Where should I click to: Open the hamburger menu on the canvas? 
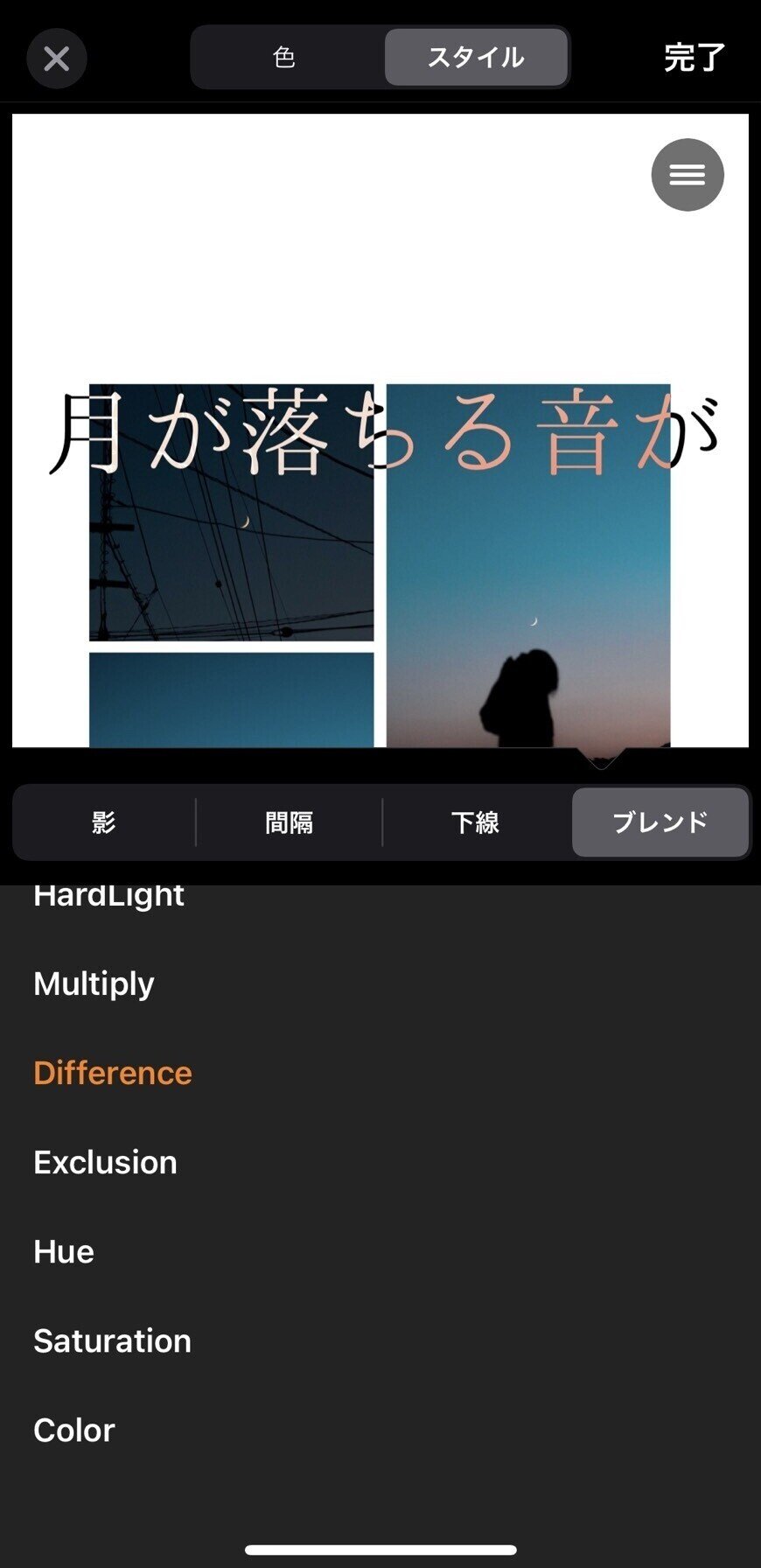click(x=688, y=175)
